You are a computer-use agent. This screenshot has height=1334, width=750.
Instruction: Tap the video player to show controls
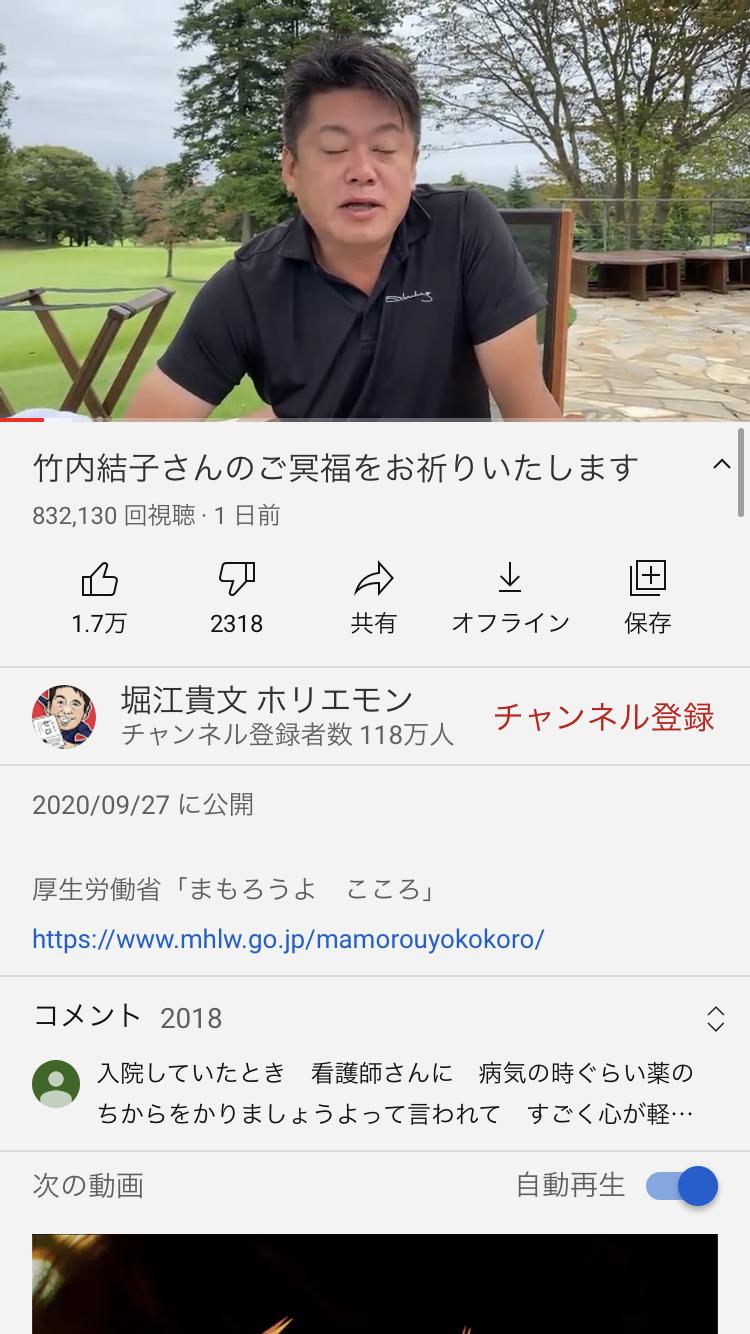pyautogui.click(x=375, y=209)
